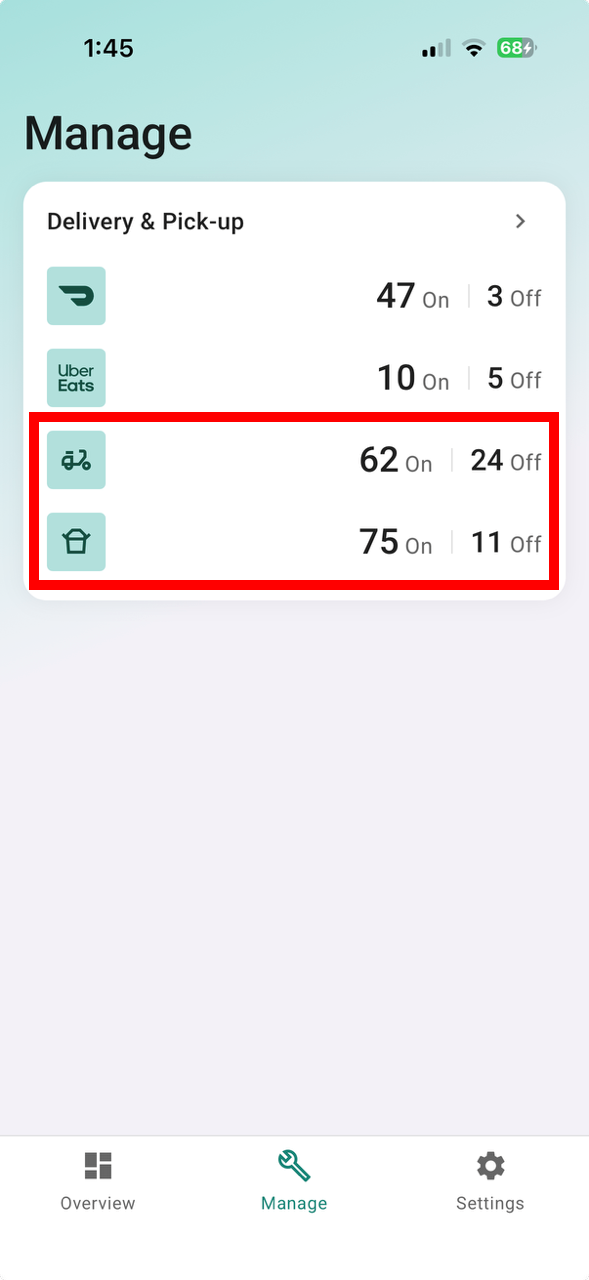Open Delivery & Pick-up via the chevron
The width and height of the screenshot is (589, 1280).
click(x=520, y=221)
